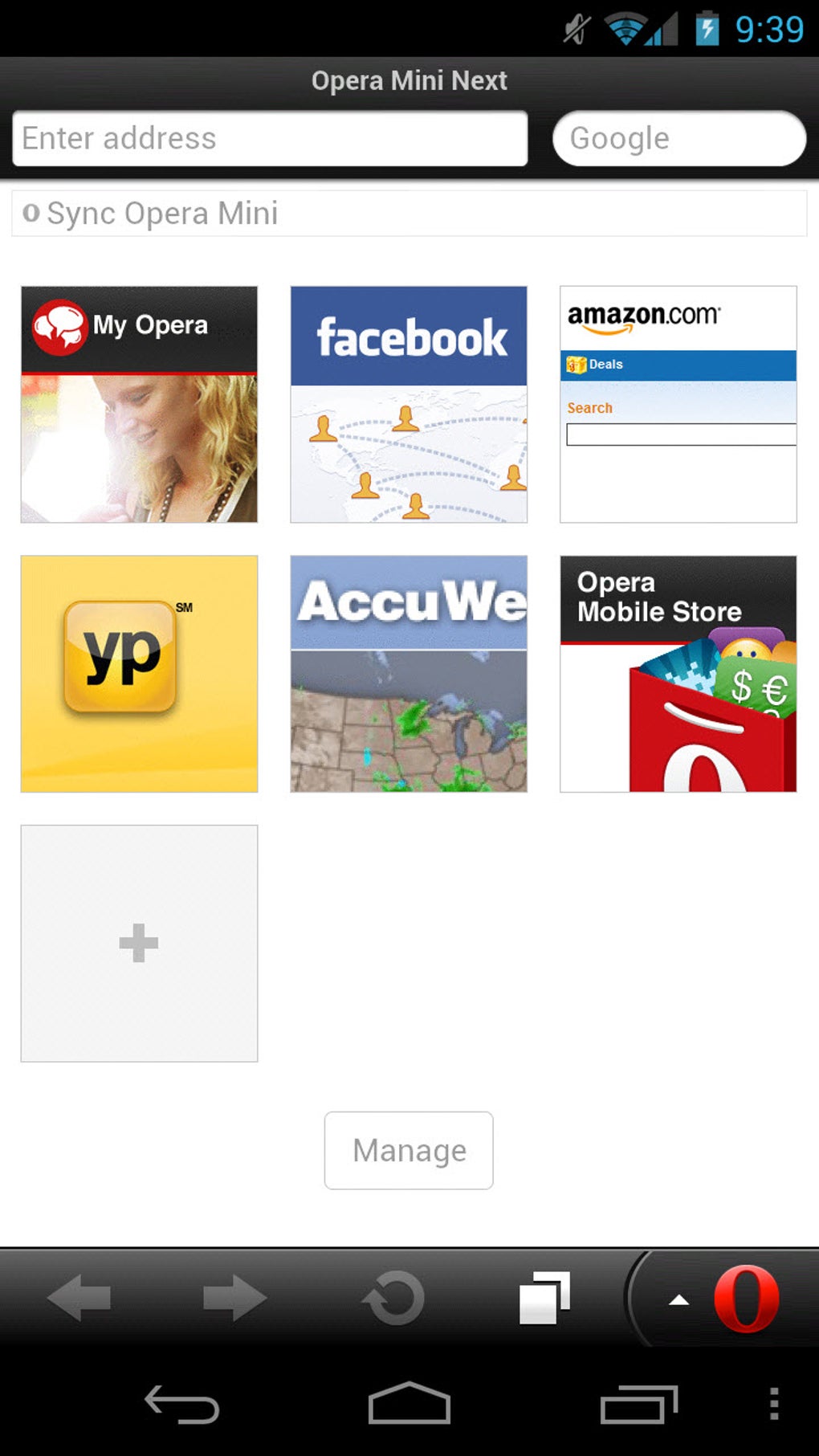Image resolution: width=819 pixels, height=1456 pixels.
Task: Open the My Opera speed dial
Action: (x=139, y=404)
